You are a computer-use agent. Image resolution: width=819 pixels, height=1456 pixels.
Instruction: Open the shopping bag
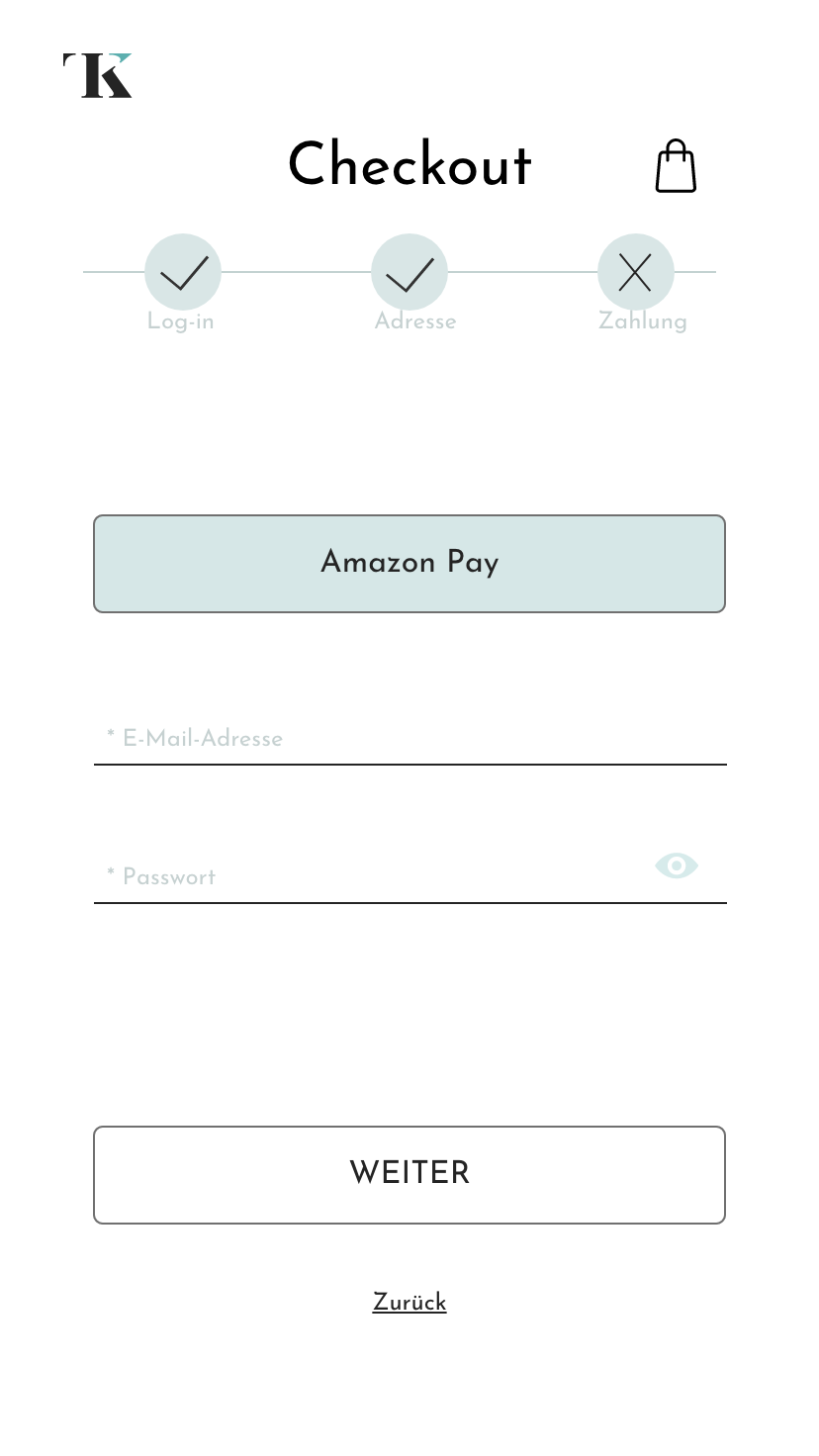coord(676,166)
